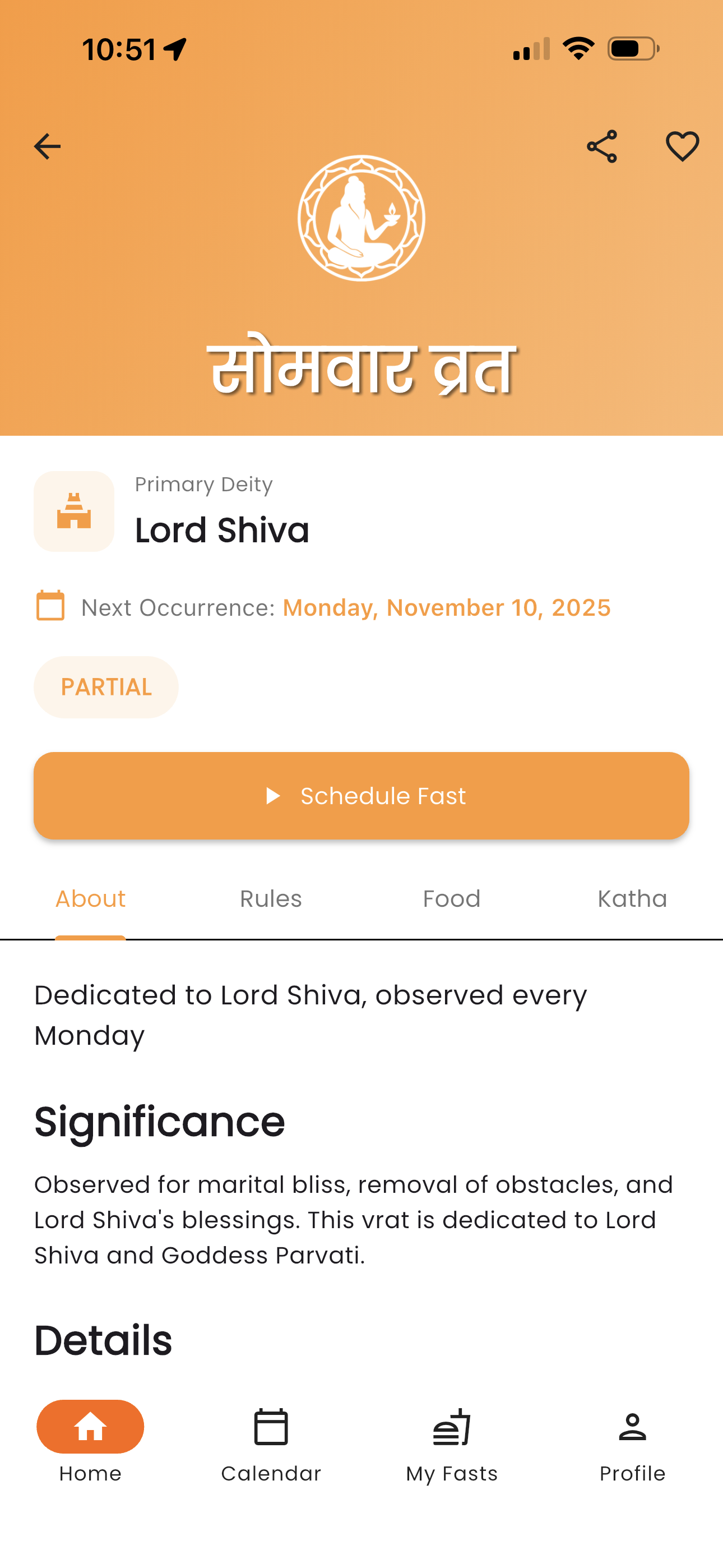
Task: Open the Calendar section
Action: coord(271,1442)
